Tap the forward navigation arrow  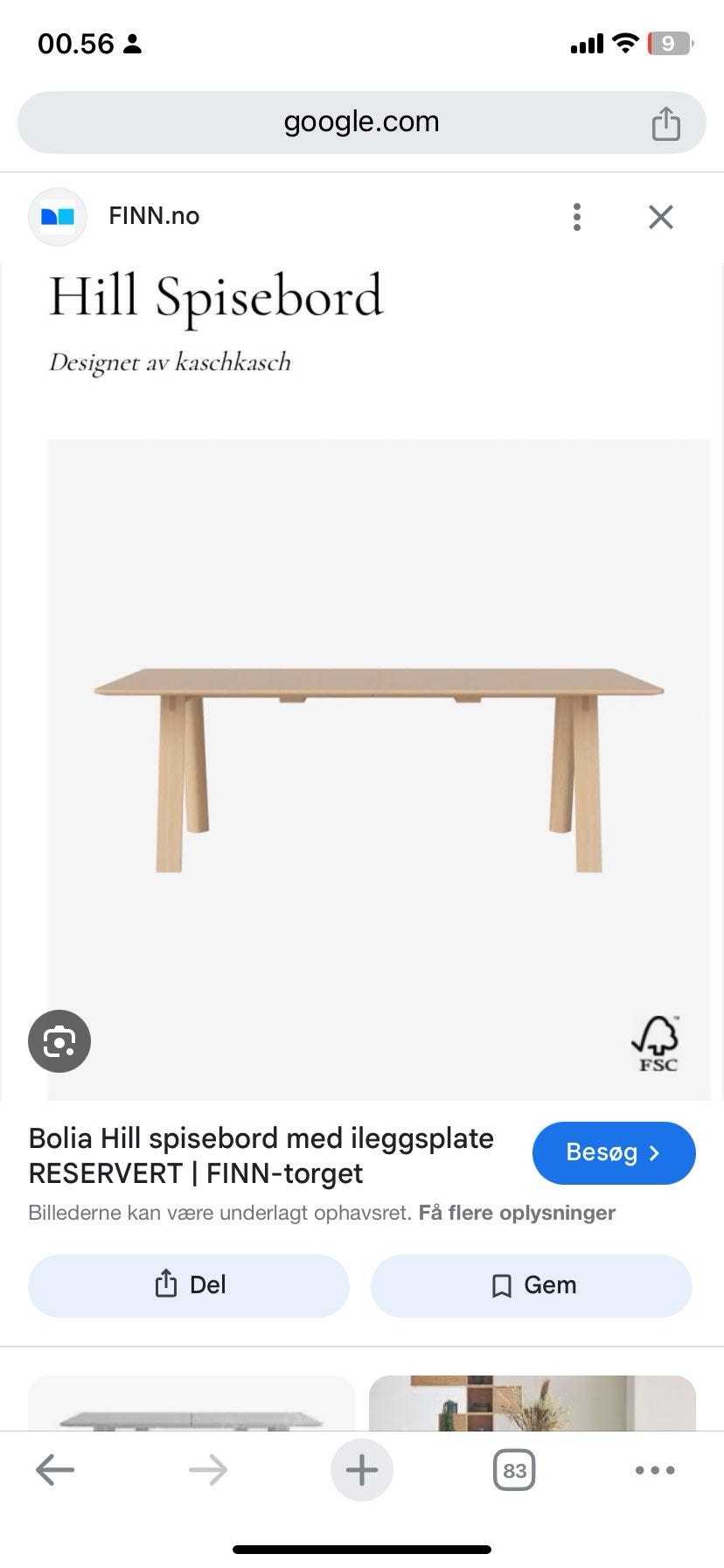pyautogui.click(x=207, y=1470)
